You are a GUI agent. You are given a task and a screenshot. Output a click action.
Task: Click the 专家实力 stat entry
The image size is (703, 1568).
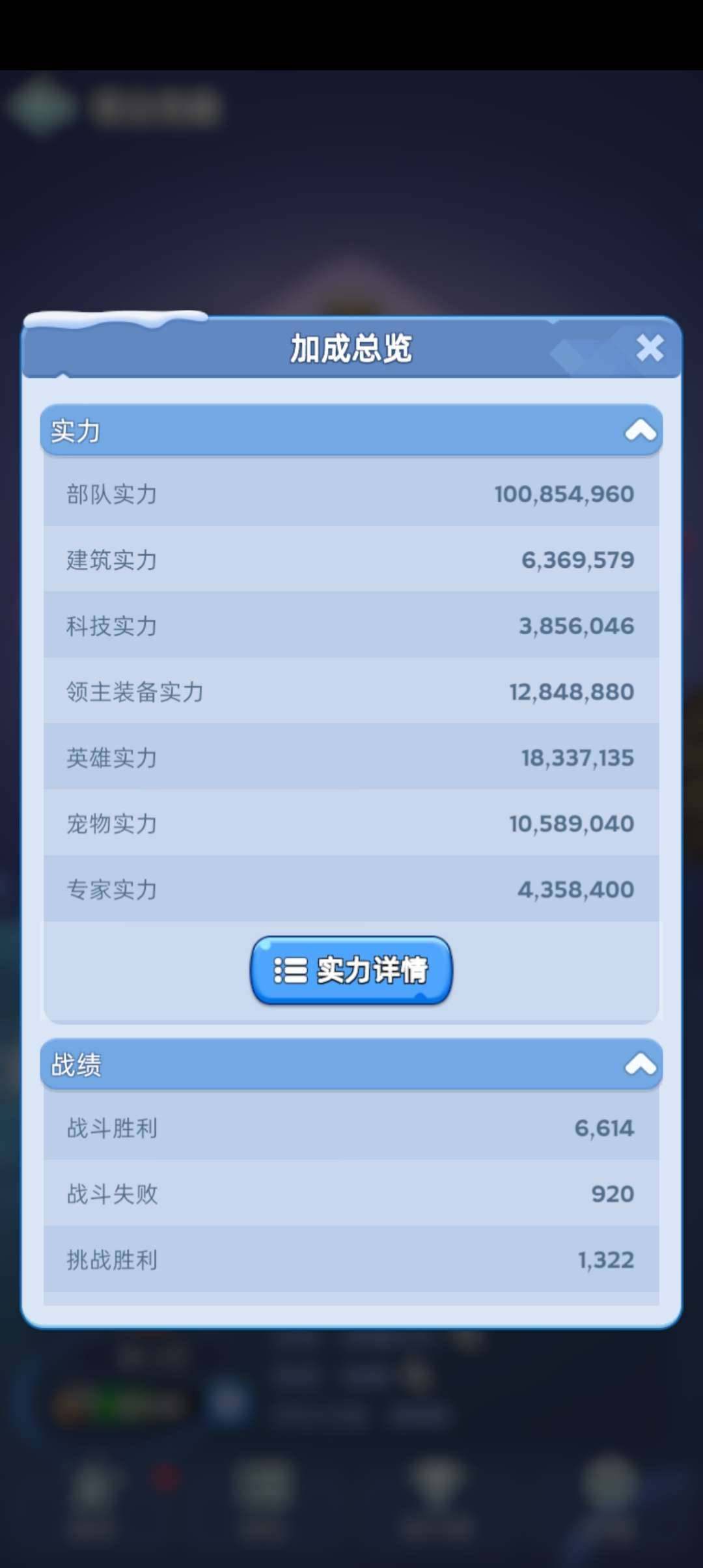350,889
